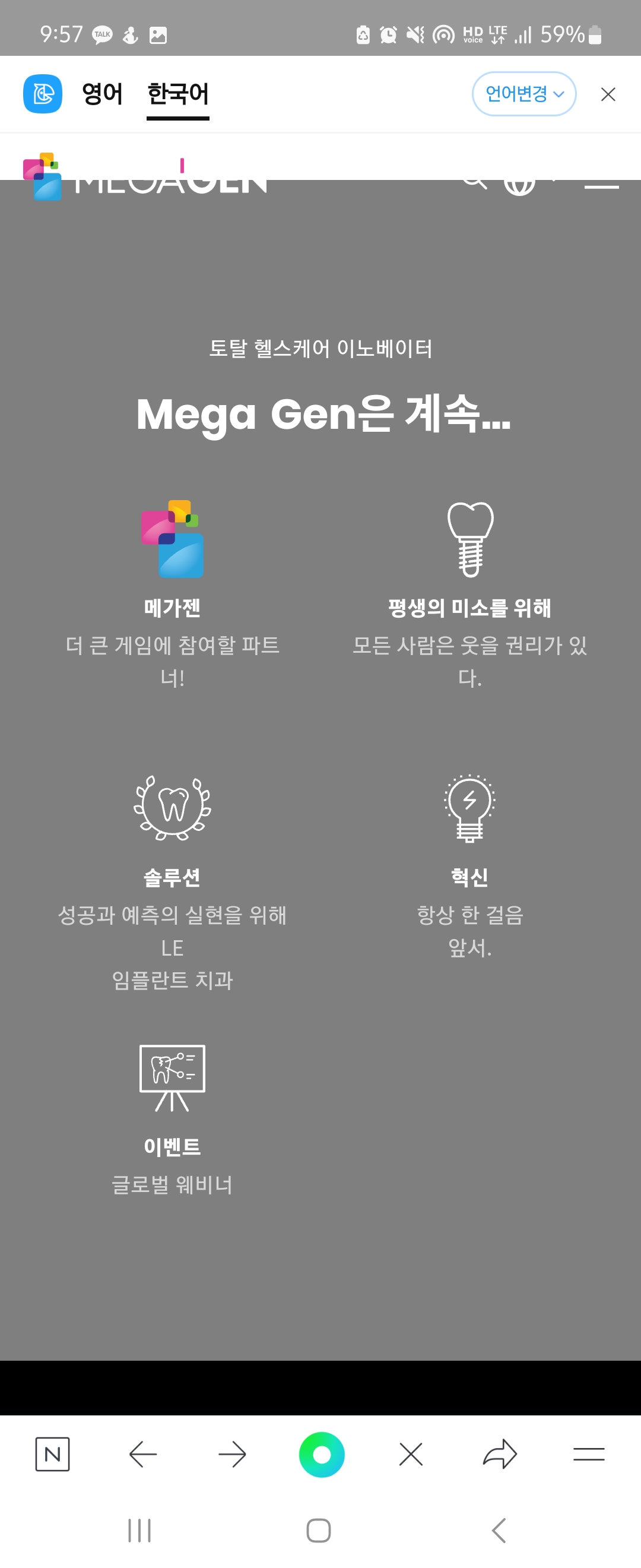The height and width of the screenshot is (1568, 641).
Task: Open the 이벤트 global webinar card
Action: [172, 1120]
